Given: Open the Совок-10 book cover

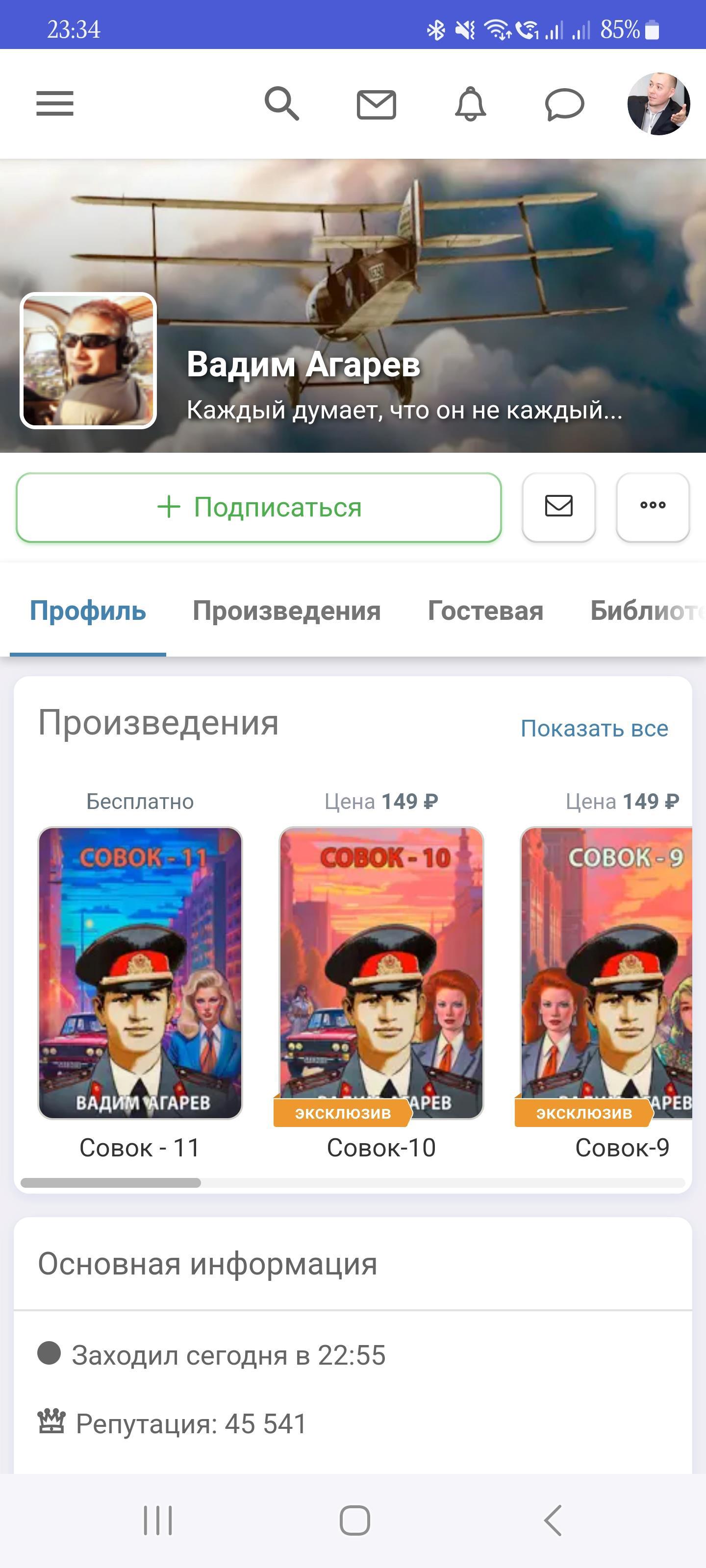Looking at the screenshot, I should click(381, 972).
